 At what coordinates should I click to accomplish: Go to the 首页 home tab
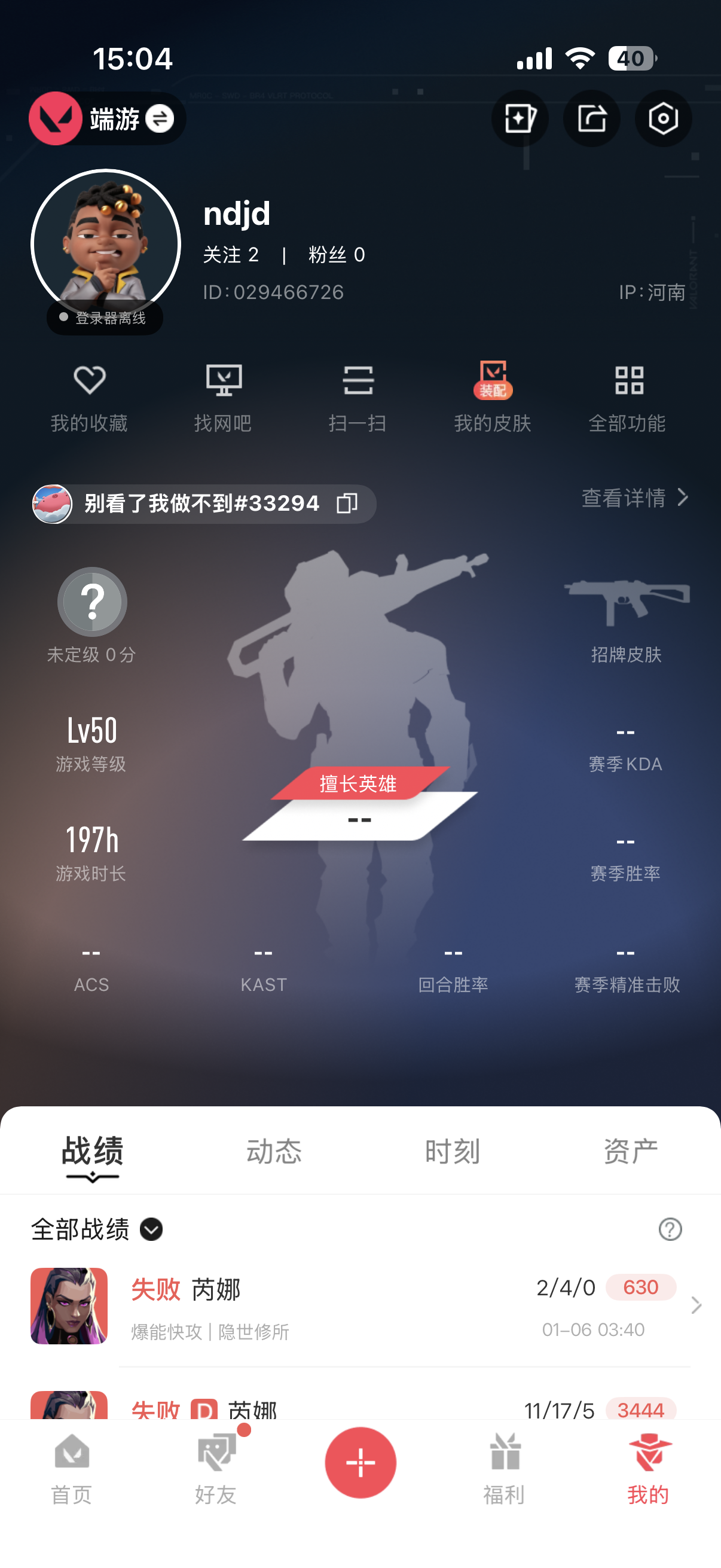[x=72, y=1468]
